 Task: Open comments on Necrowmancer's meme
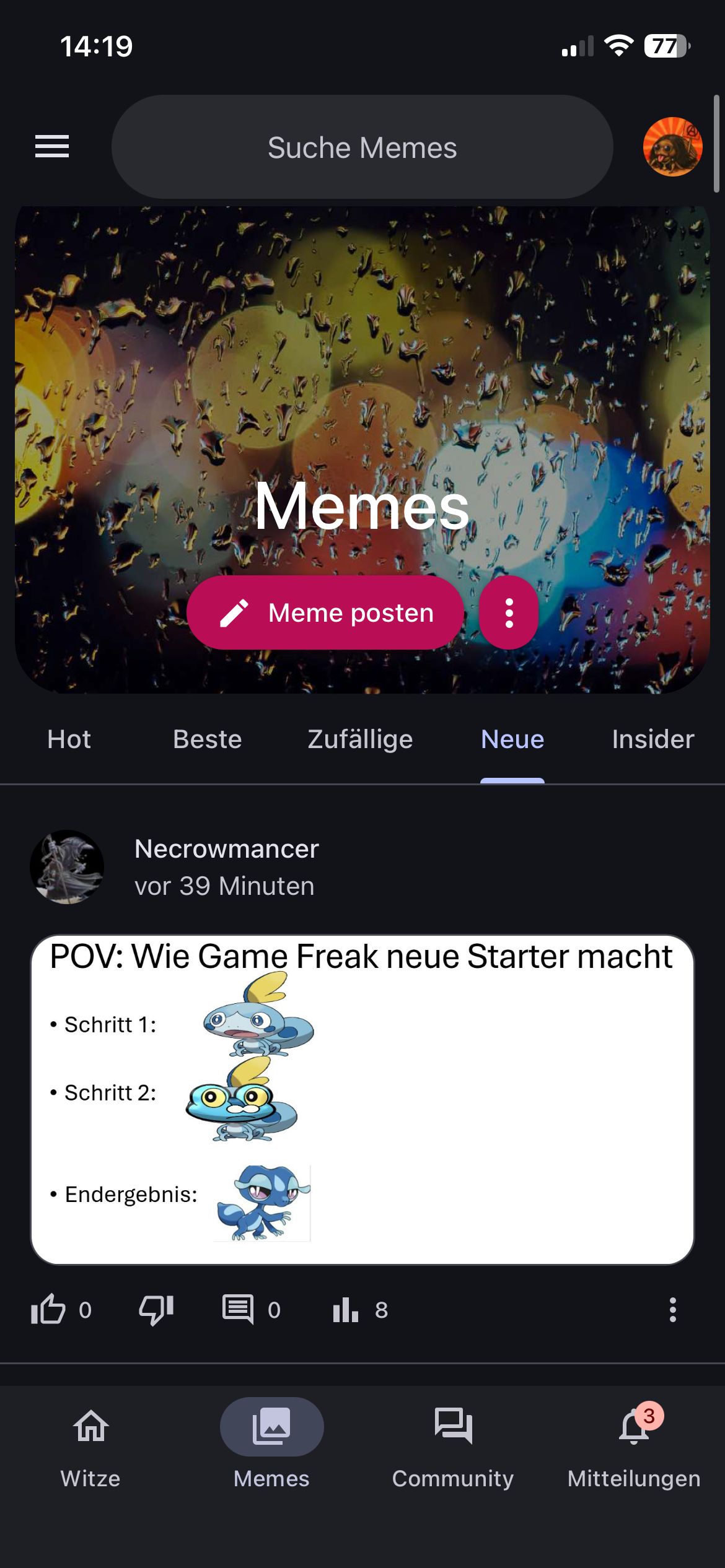239,1310
